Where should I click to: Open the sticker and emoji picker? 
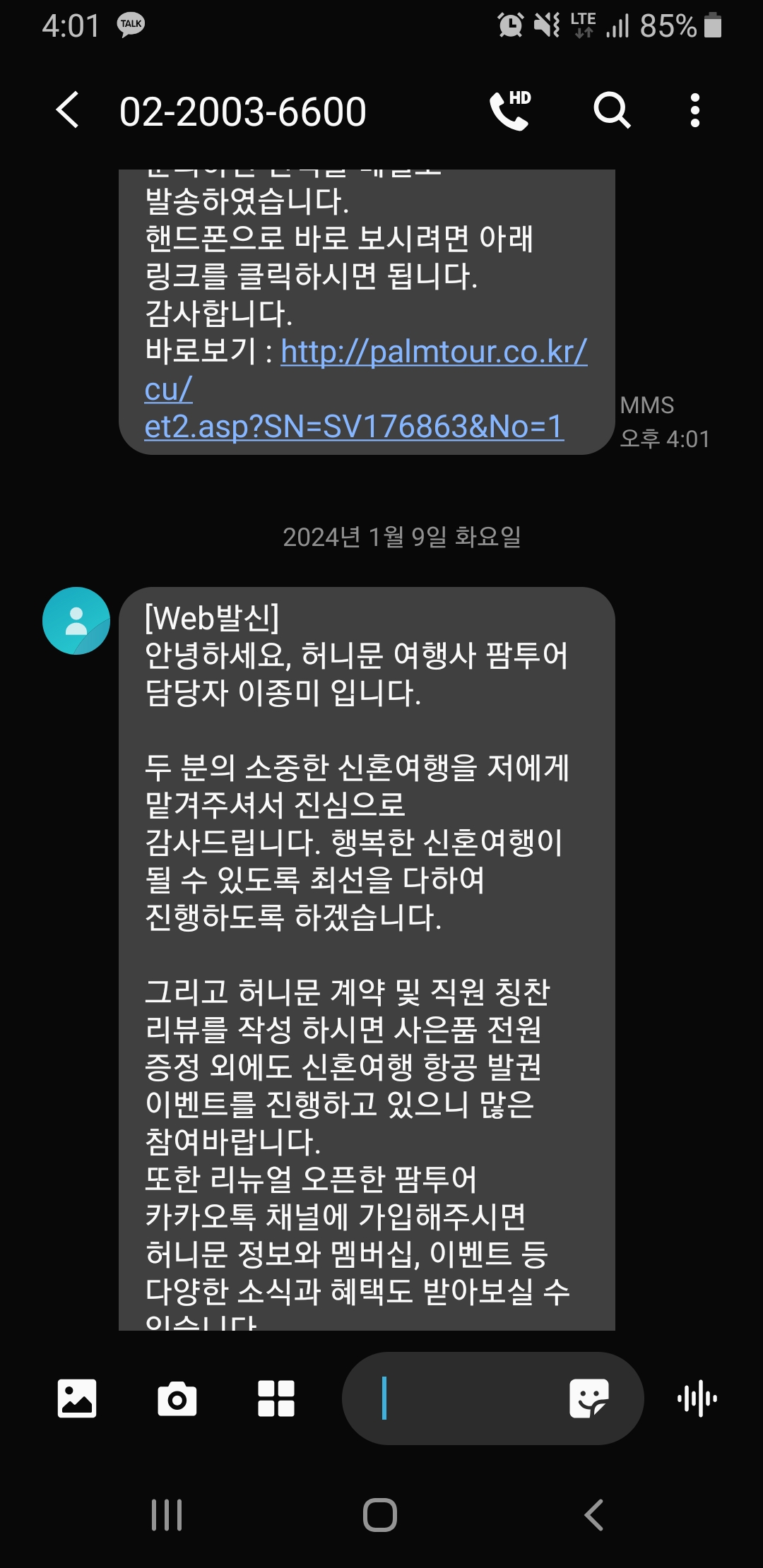[589, 1398]
